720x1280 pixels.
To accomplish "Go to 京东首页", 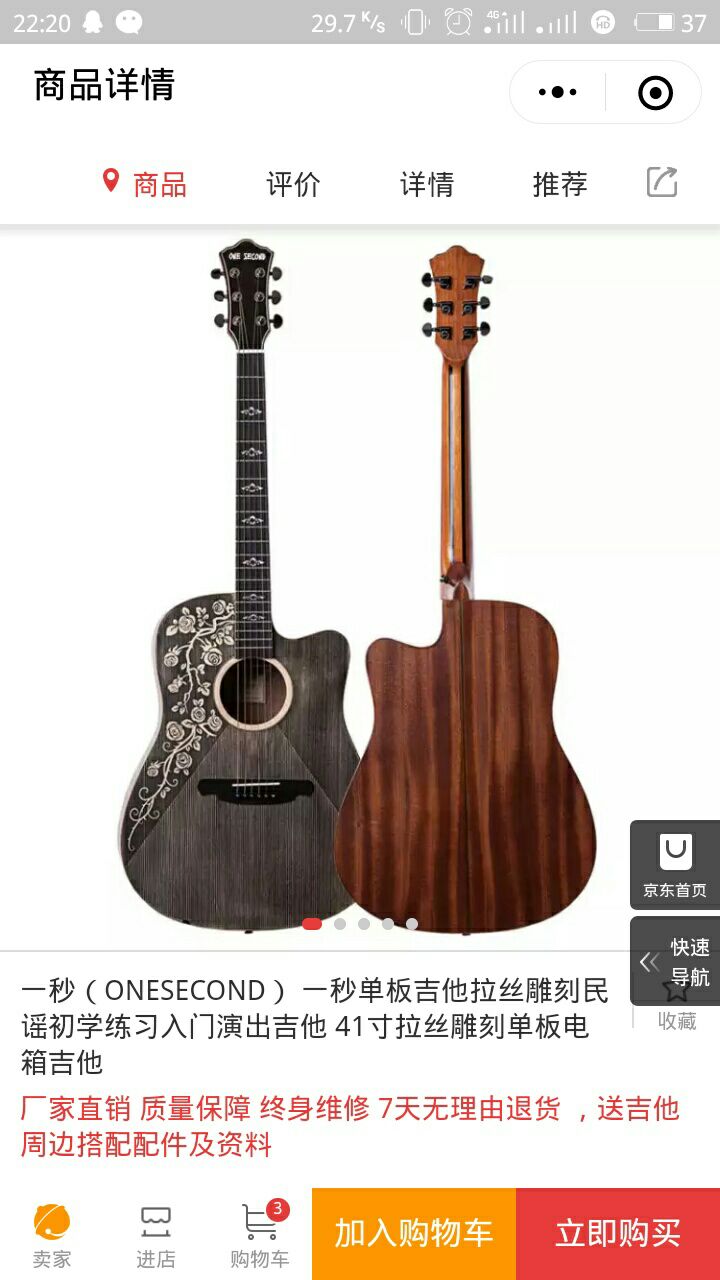I will (x=675, y=866).
